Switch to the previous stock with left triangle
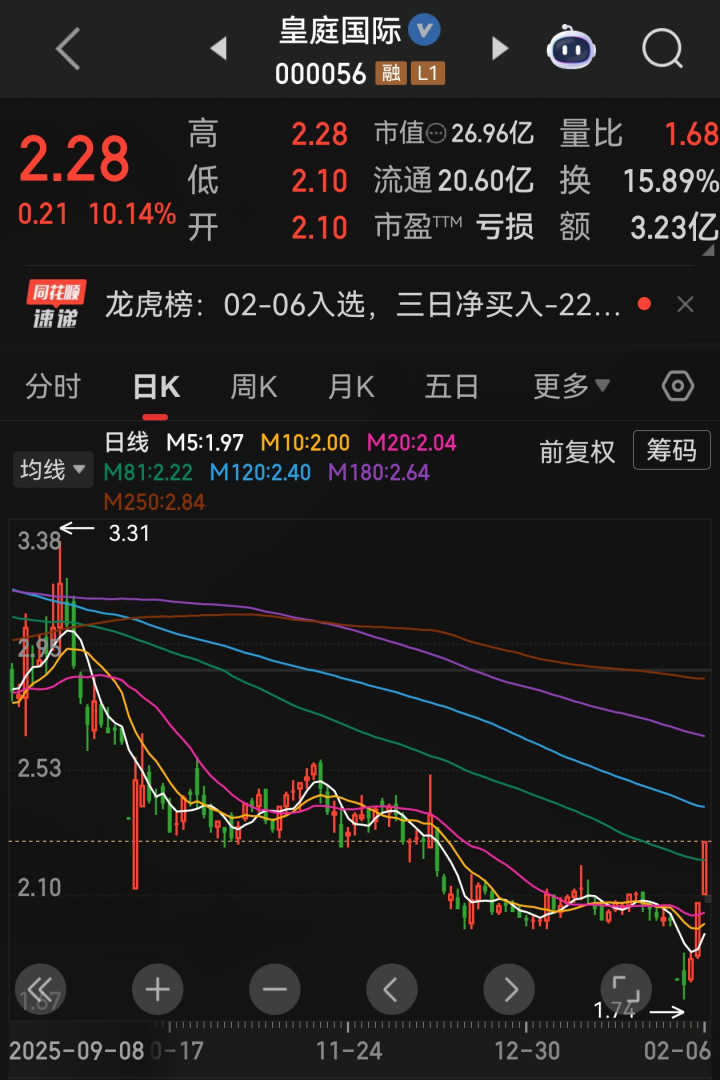720x1080 pixels. [218, 48]
